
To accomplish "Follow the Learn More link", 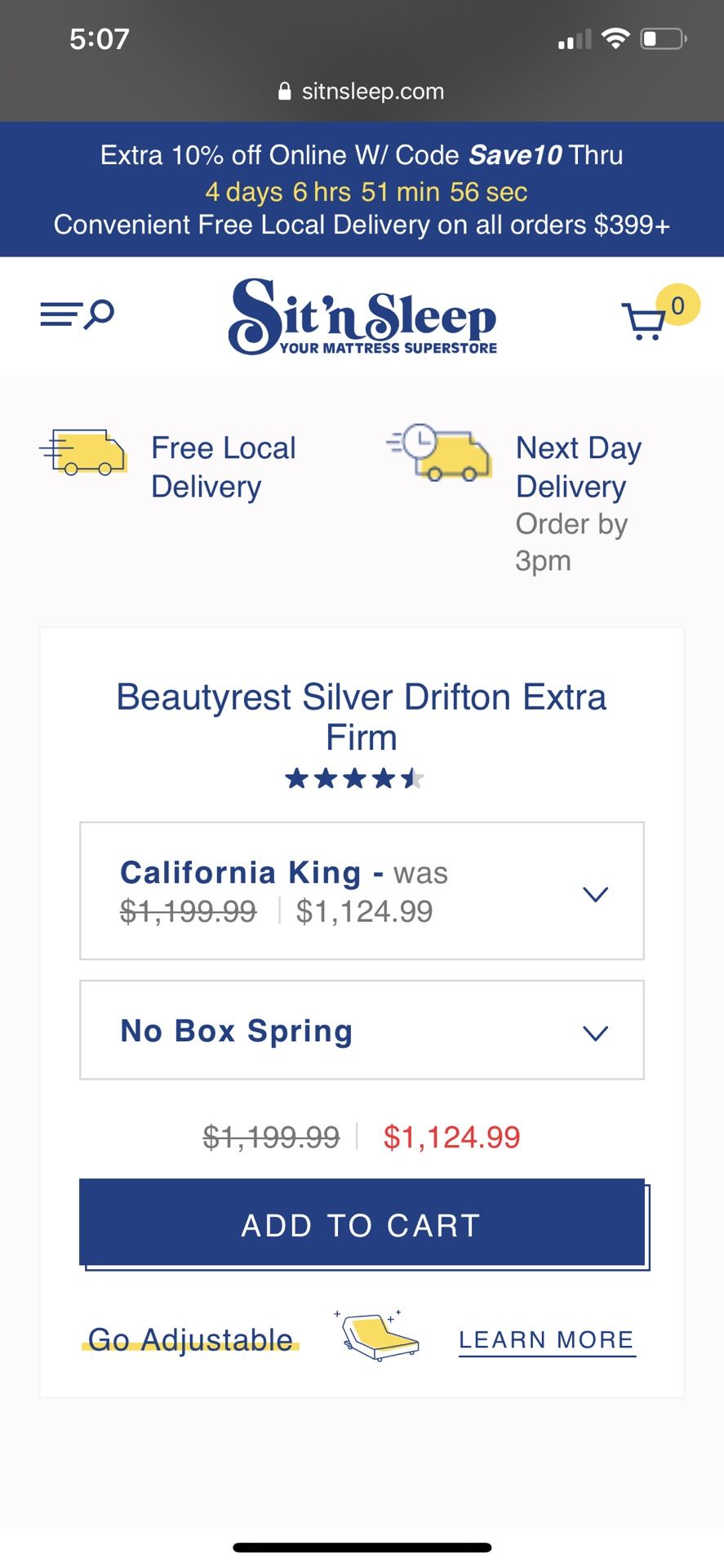I will [x=547, y=1340].
